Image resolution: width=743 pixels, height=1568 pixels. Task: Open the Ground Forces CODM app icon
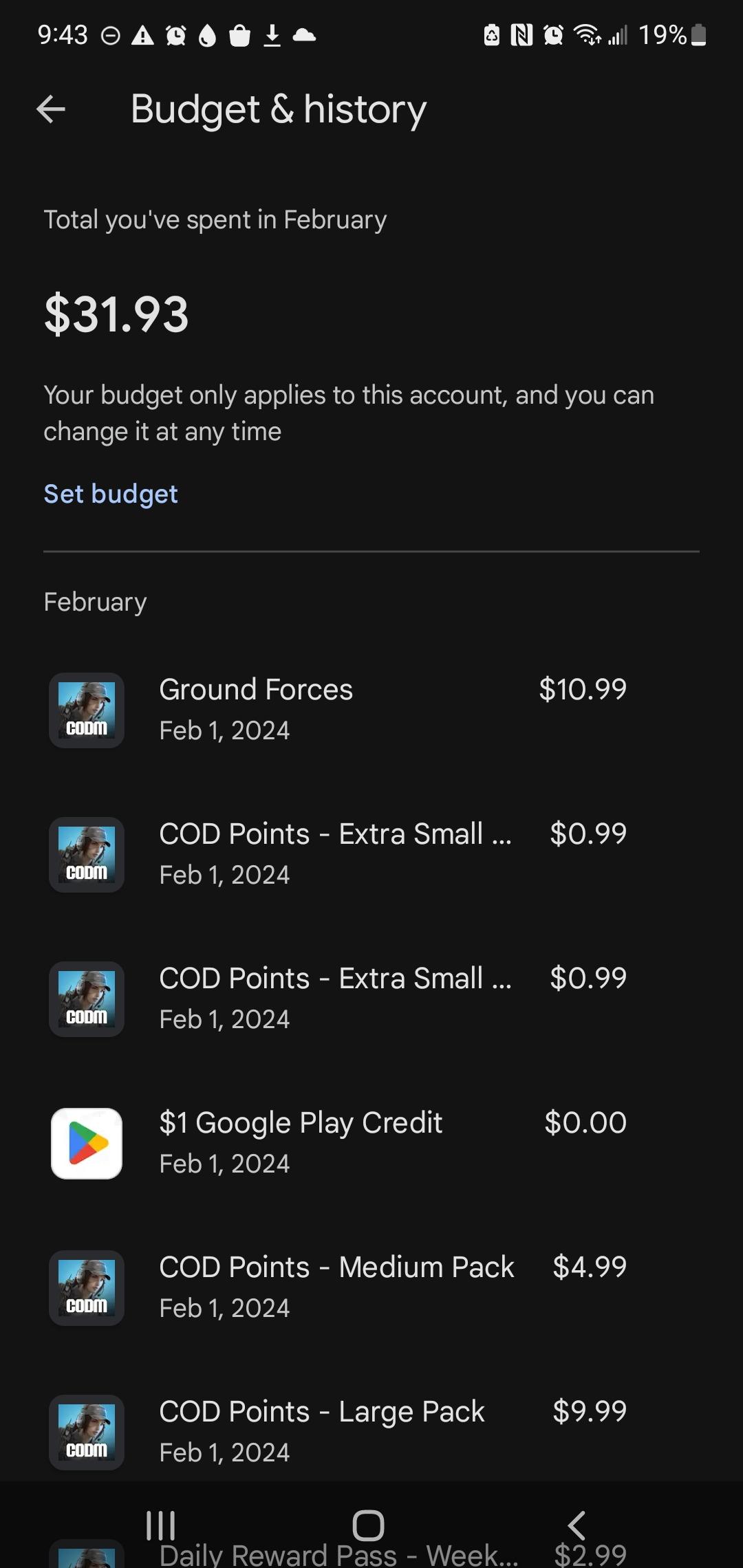(85, 710)
